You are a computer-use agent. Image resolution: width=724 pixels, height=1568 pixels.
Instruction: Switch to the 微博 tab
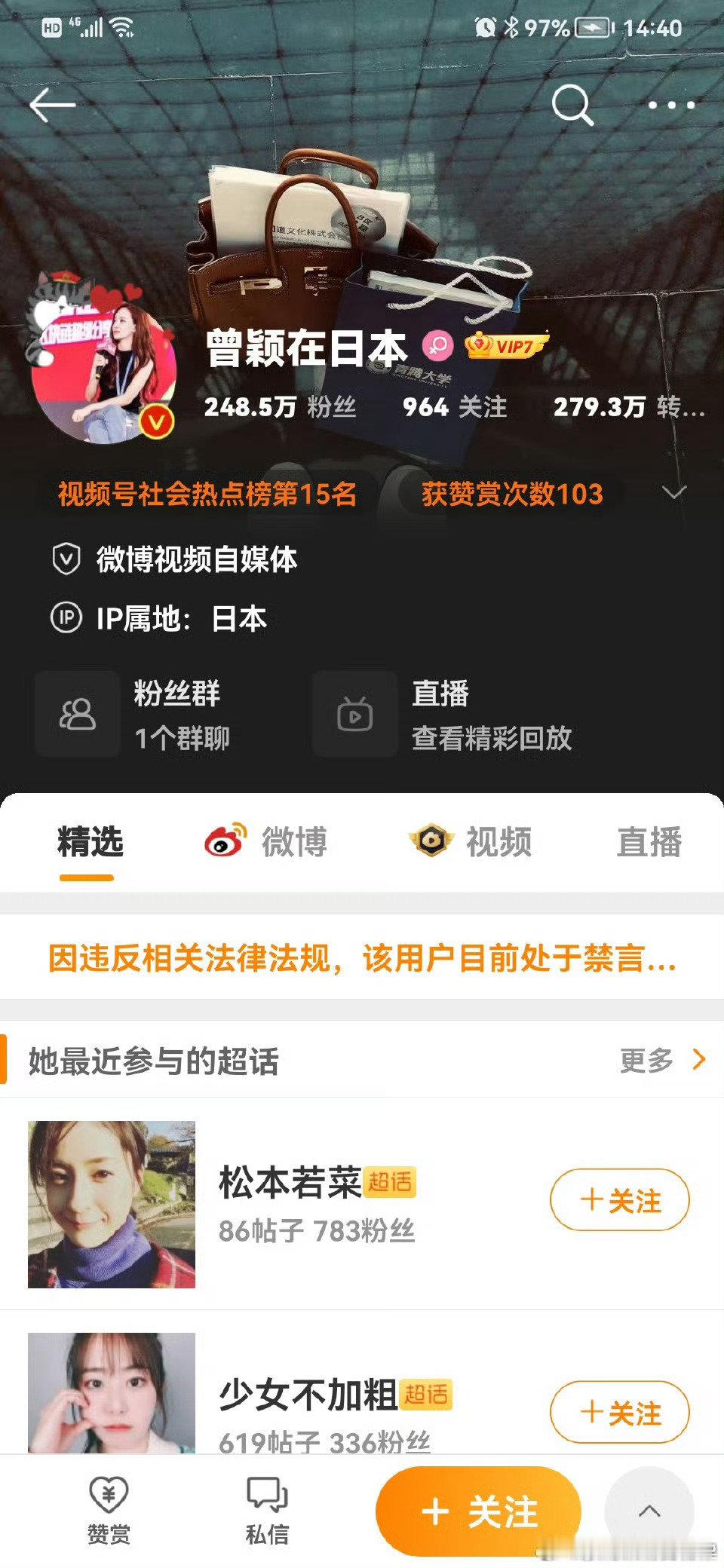[267, 842]
